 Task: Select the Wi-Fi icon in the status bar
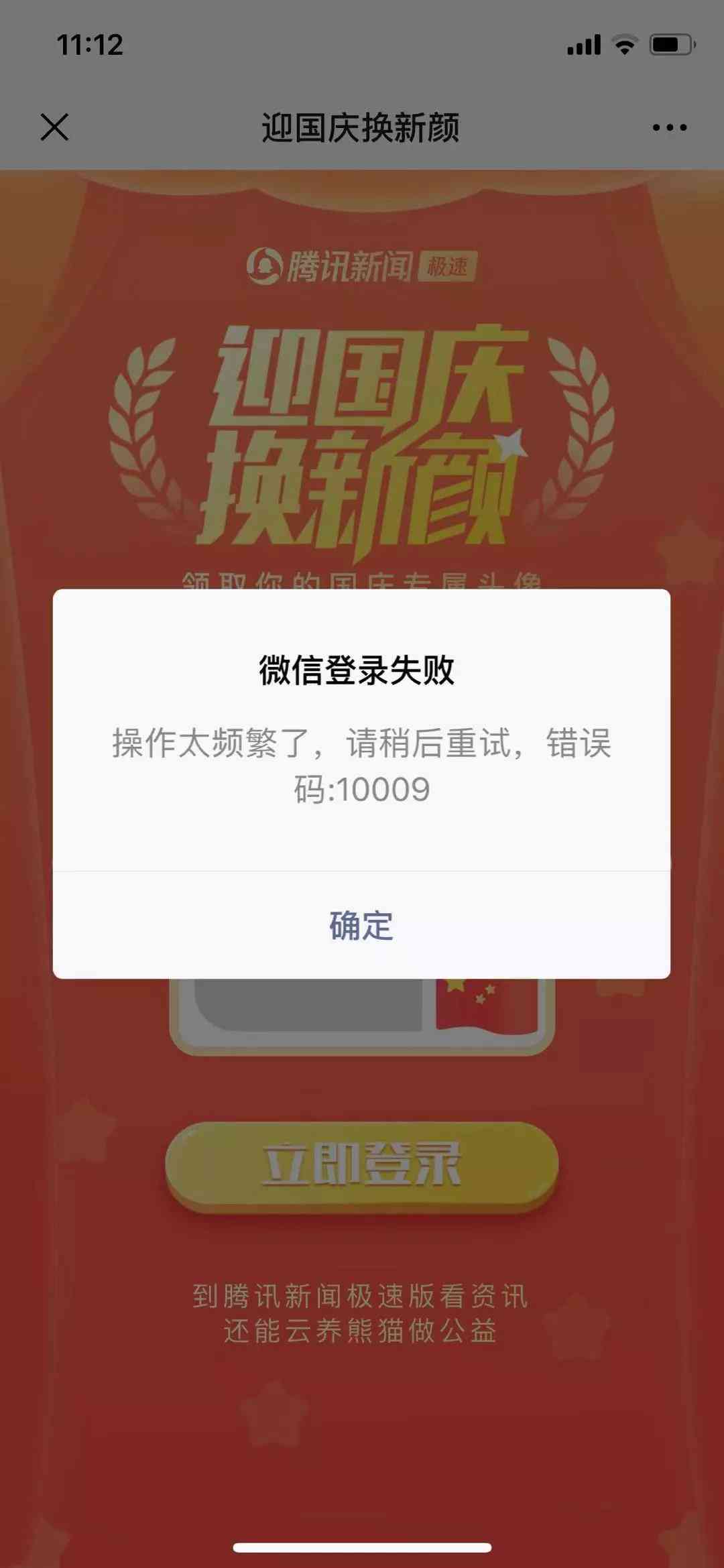coord(625,44)
